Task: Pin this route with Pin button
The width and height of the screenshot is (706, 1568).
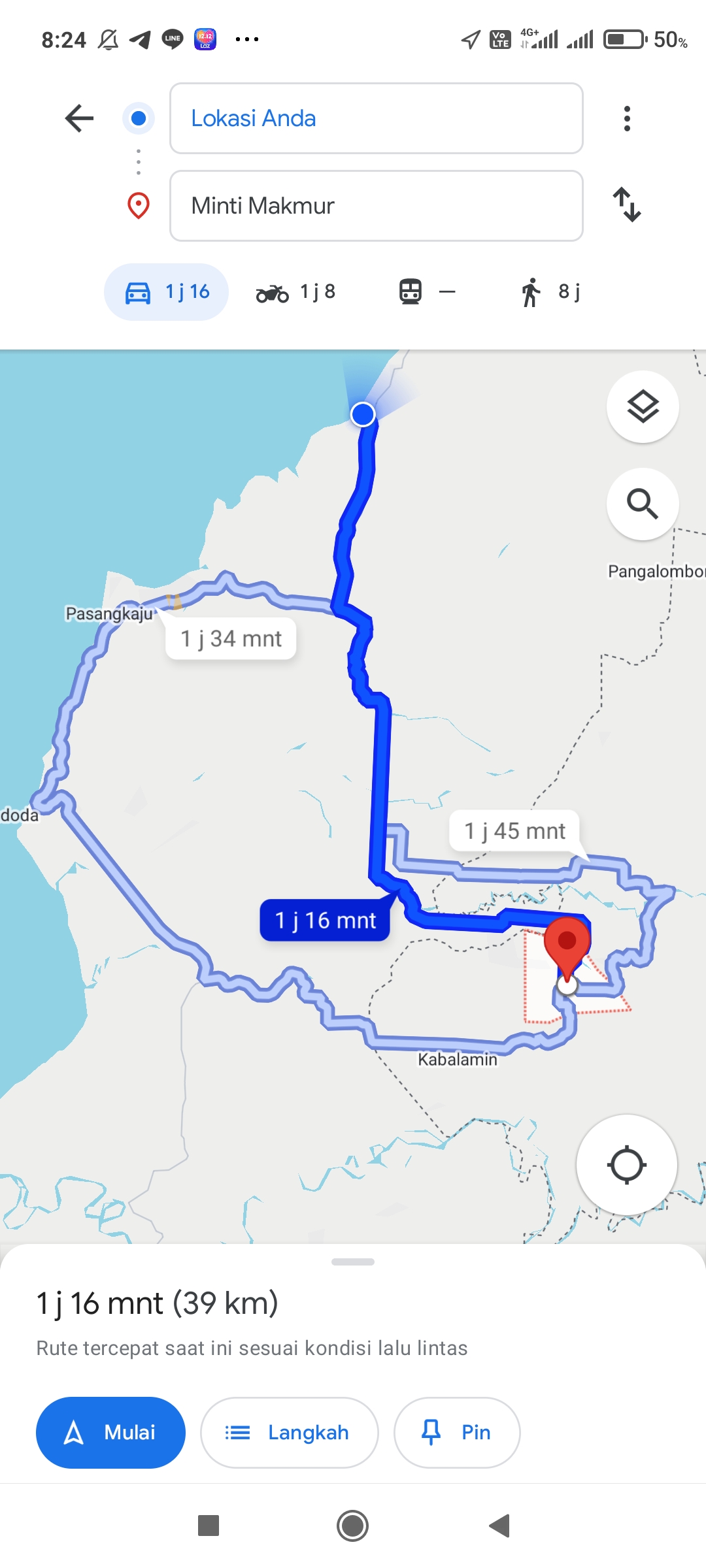Action: tap(457, 1433)
